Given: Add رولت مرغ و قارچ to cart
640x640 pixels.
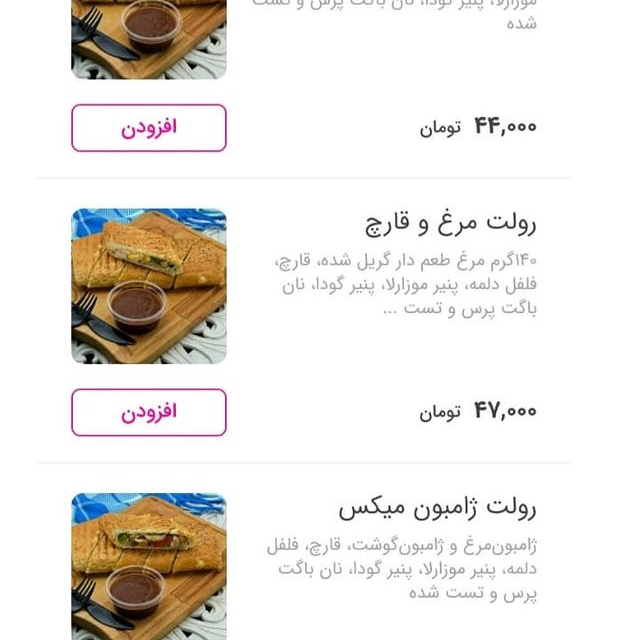Looking at the screenshot, I should point(149,413).
